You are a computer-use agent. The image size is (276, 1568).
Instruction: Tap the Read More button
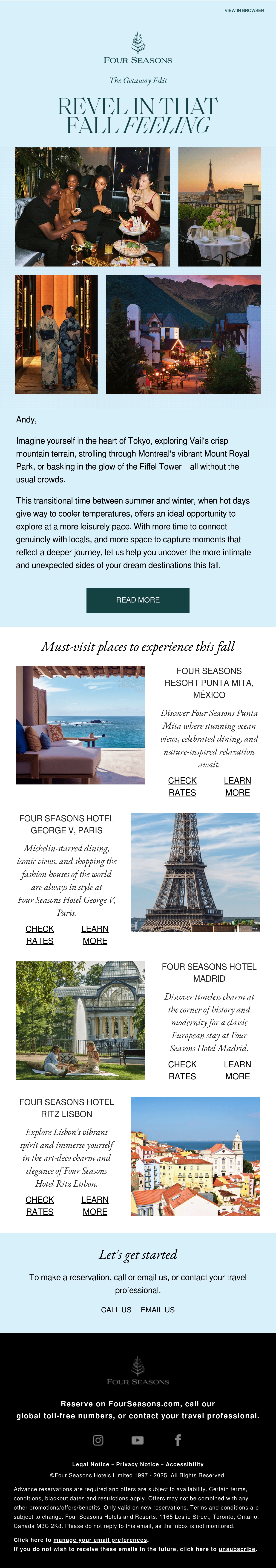(x=138, y=600)
